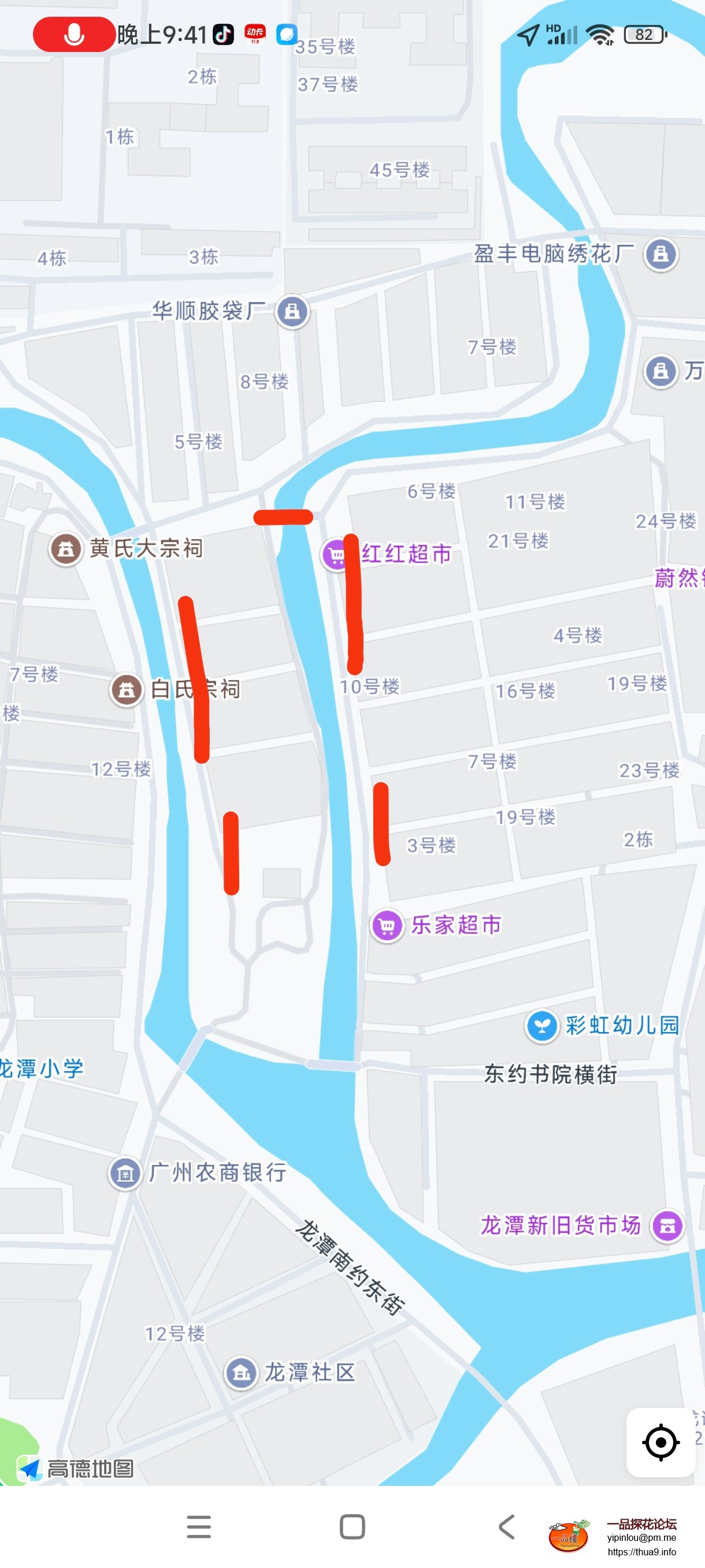Select the 乐家超市 shop marker
This screenshot has height=1568, width=705.
387,925
